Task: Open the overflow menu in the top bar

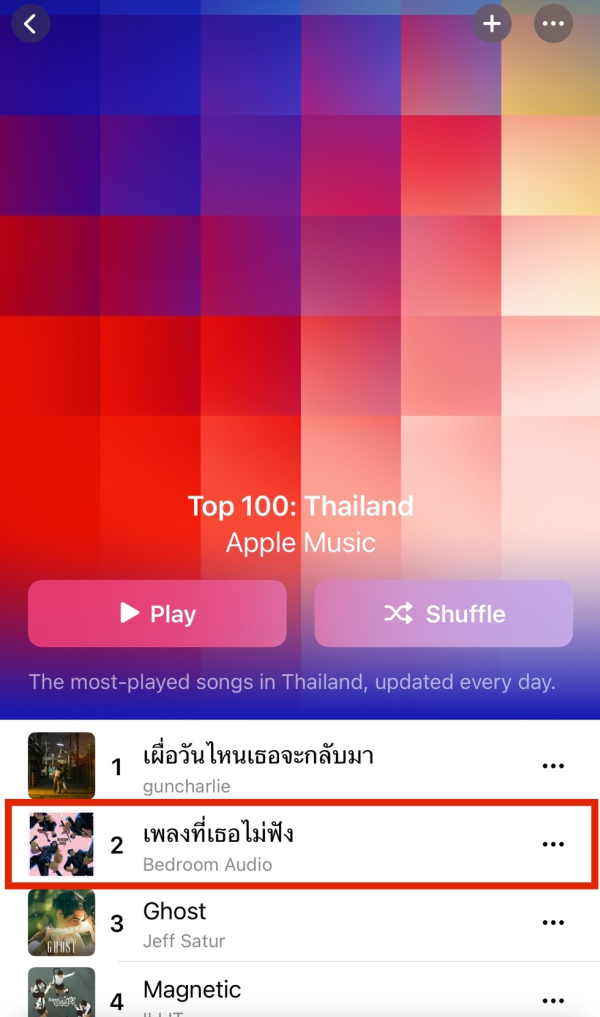Action: (x=553, y=23)
